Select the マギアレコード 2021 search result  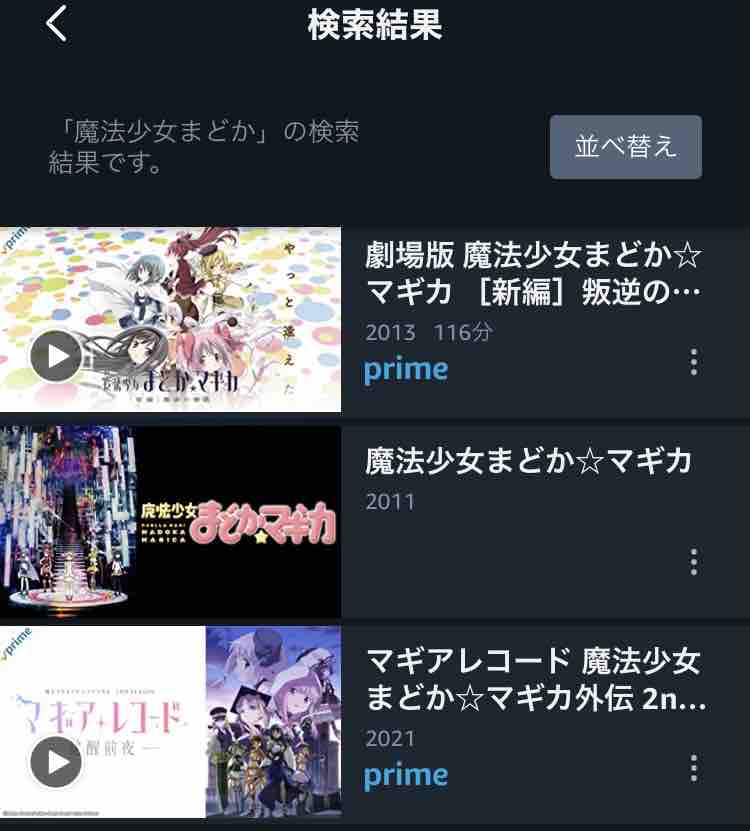click(533, 679)
